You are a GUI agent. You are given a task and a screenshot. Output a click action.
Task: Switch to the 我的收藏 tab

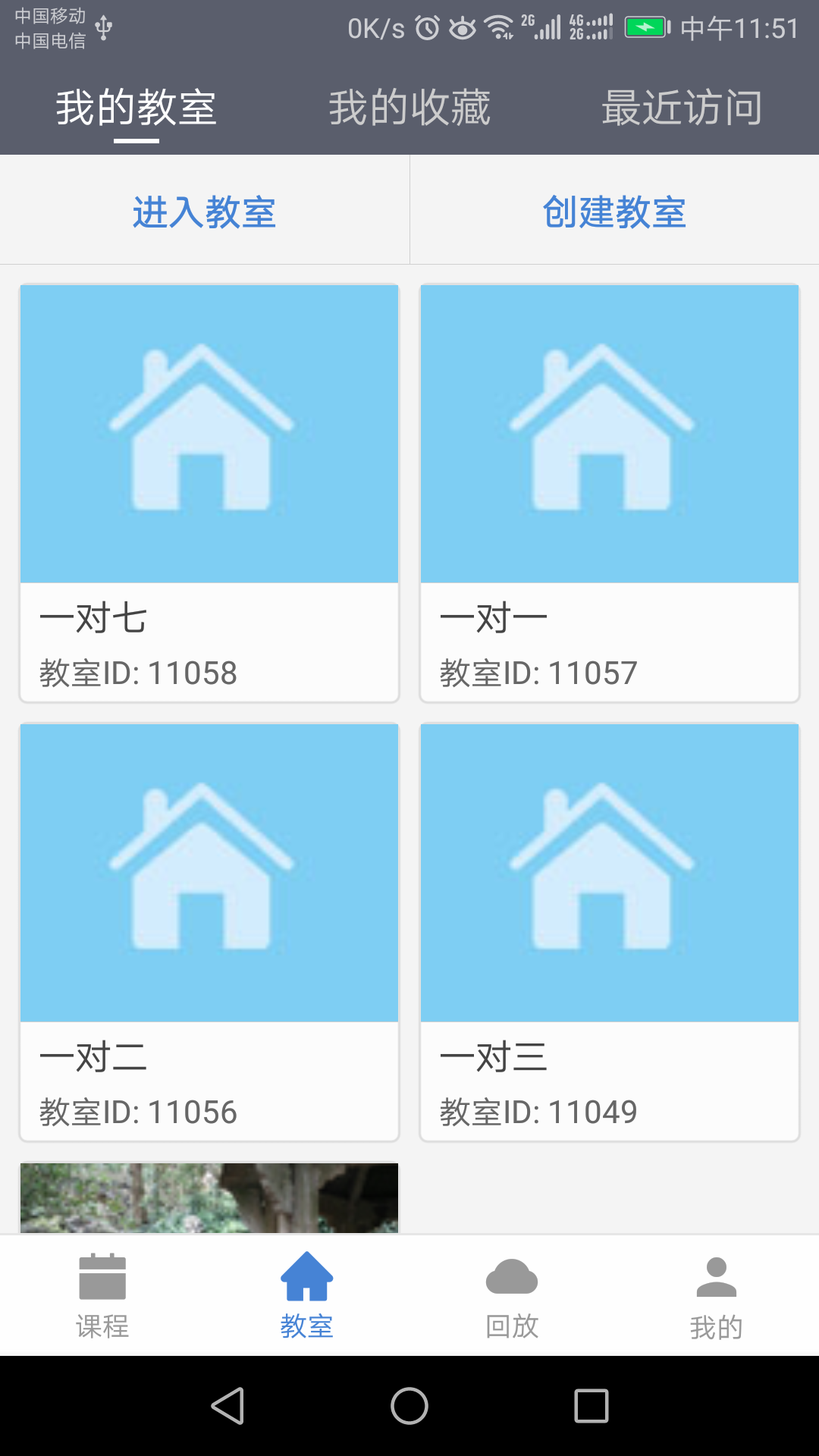click(x=409, y=108)
